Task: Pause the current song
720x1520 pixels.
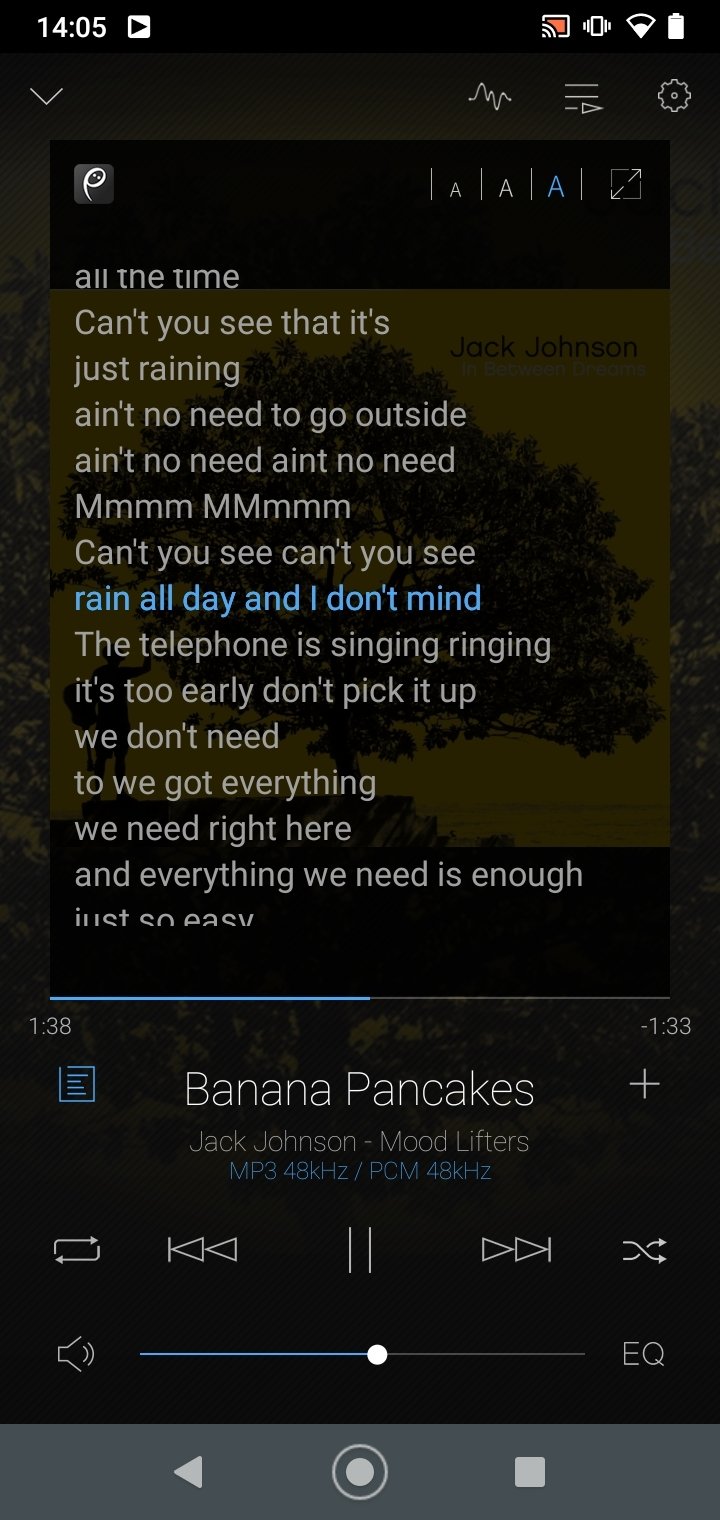Action: [x=360, y=1250]
